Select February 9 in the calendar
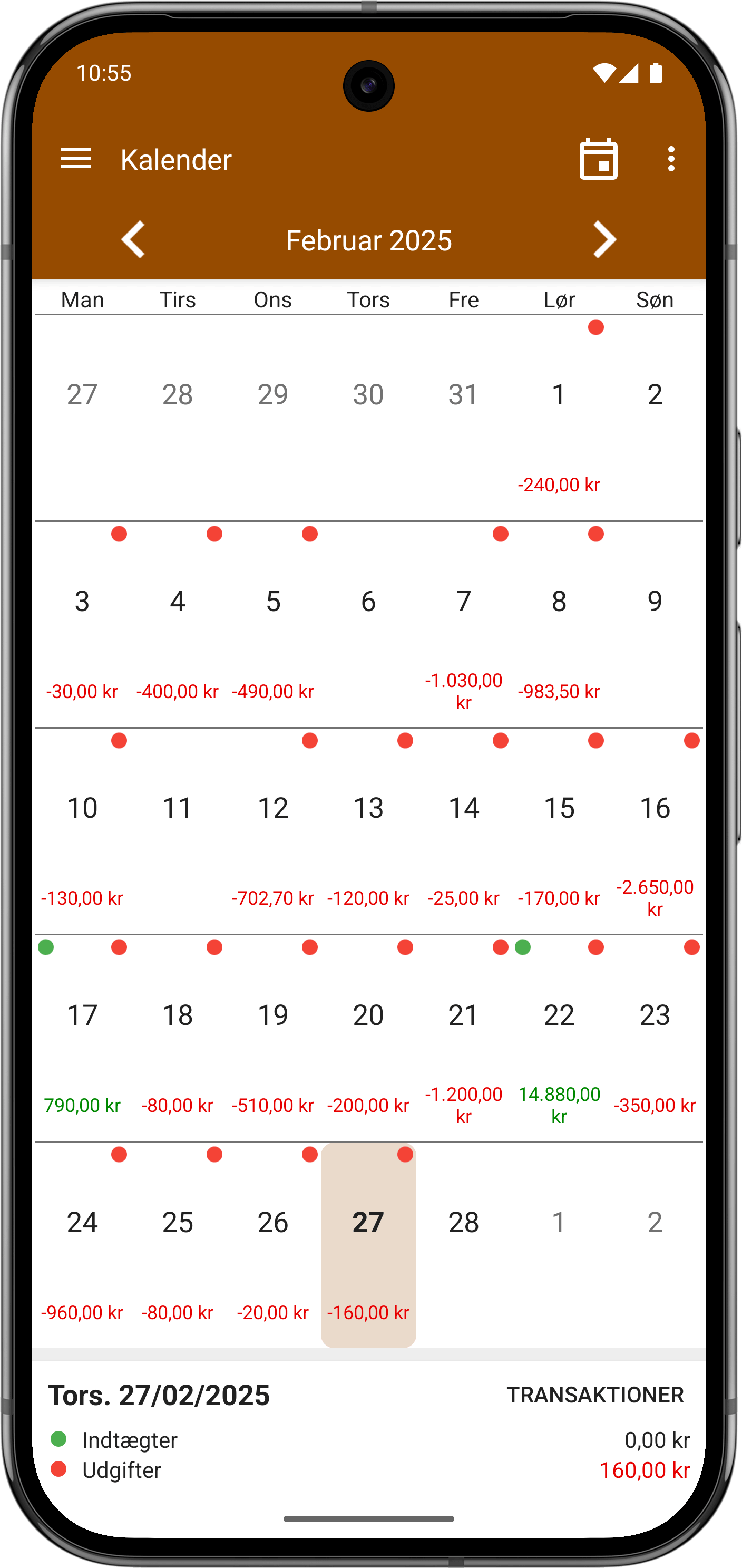742x1568 pixels. pyautogui.click(x=655, y=625)
